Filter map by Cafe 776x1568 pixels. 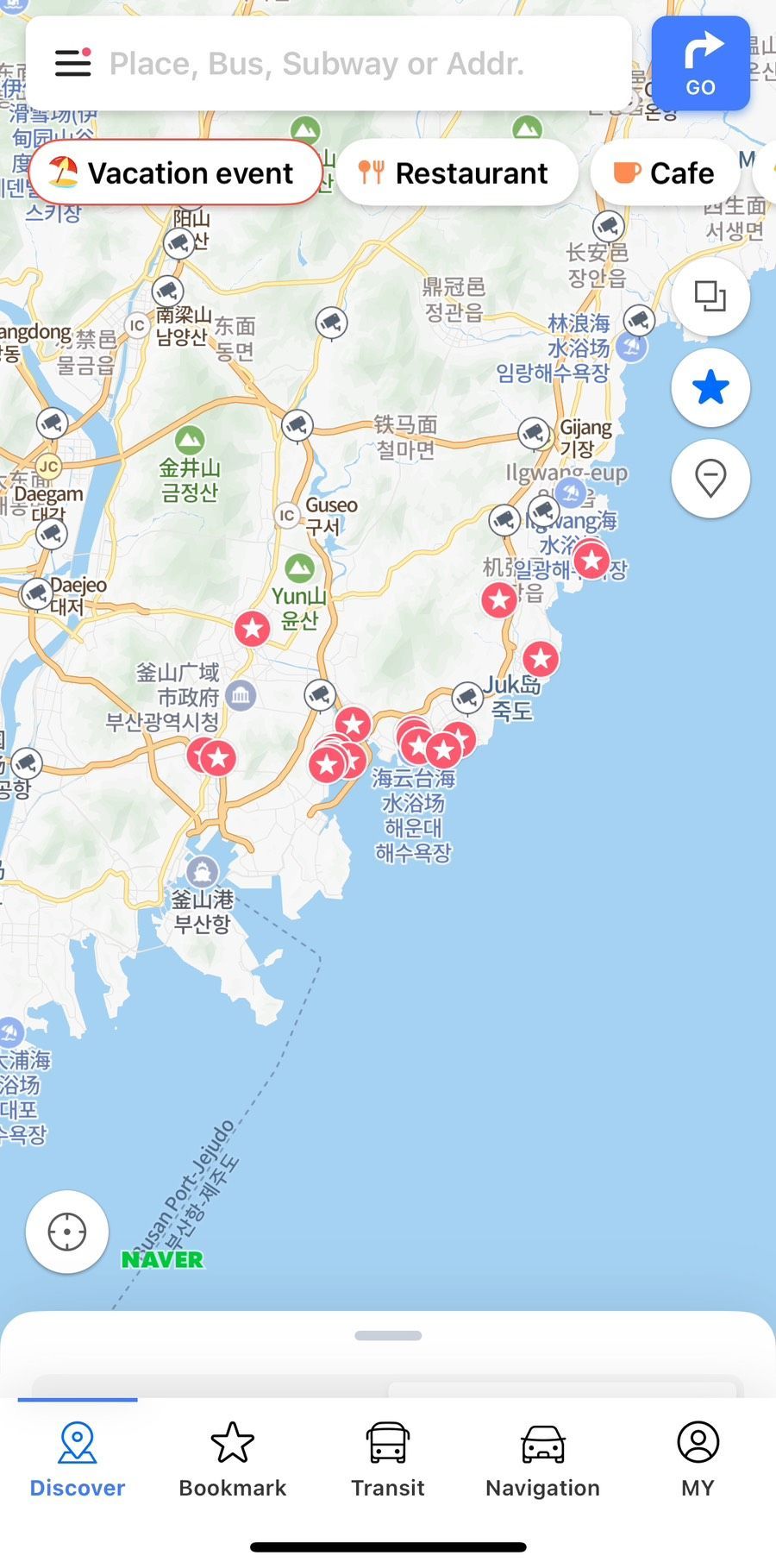point(665,173)
